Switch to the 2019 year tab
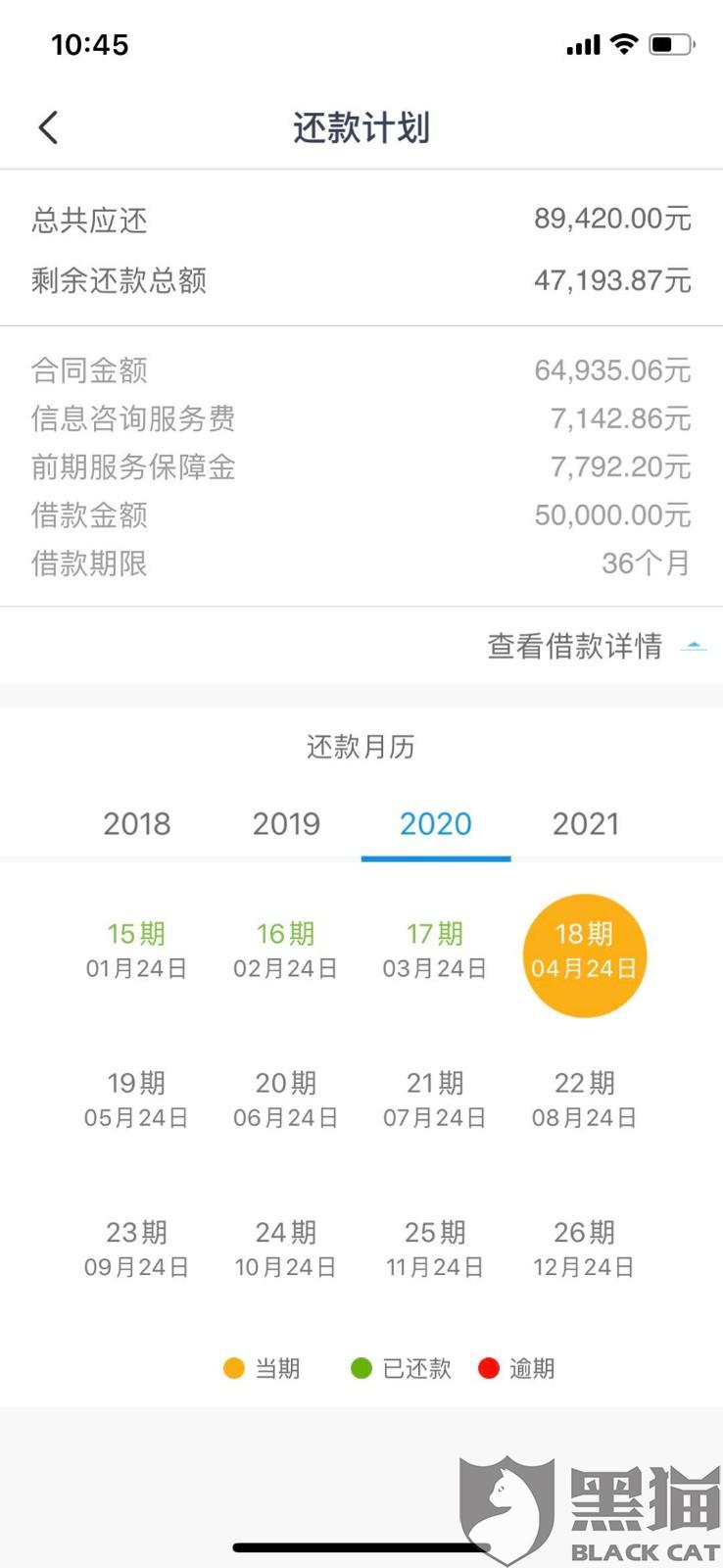Screen dimensions: 723x1568 [x=286, y=824]
